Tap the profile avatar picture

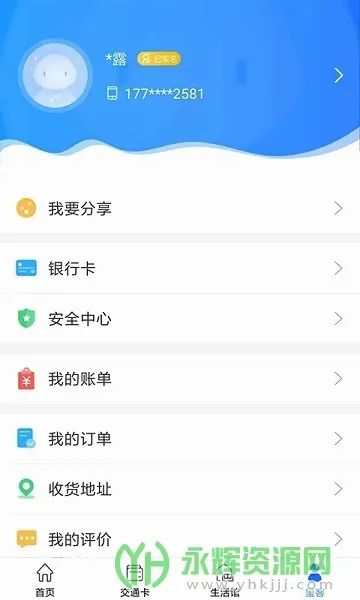tap(55, 75)
